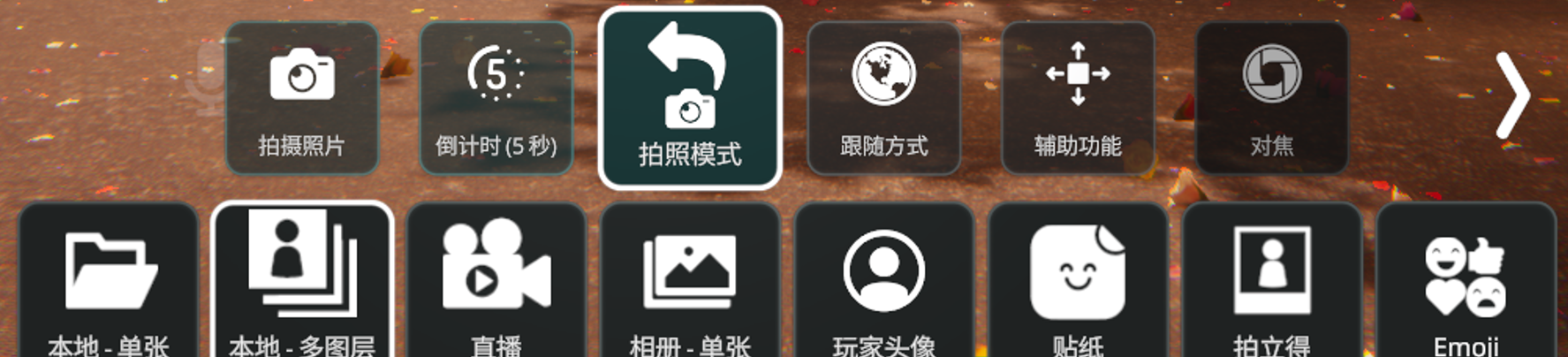
Task: Choose 本地 - 多图层 mode
Action: pyautogui.click(x=302, y=283)
